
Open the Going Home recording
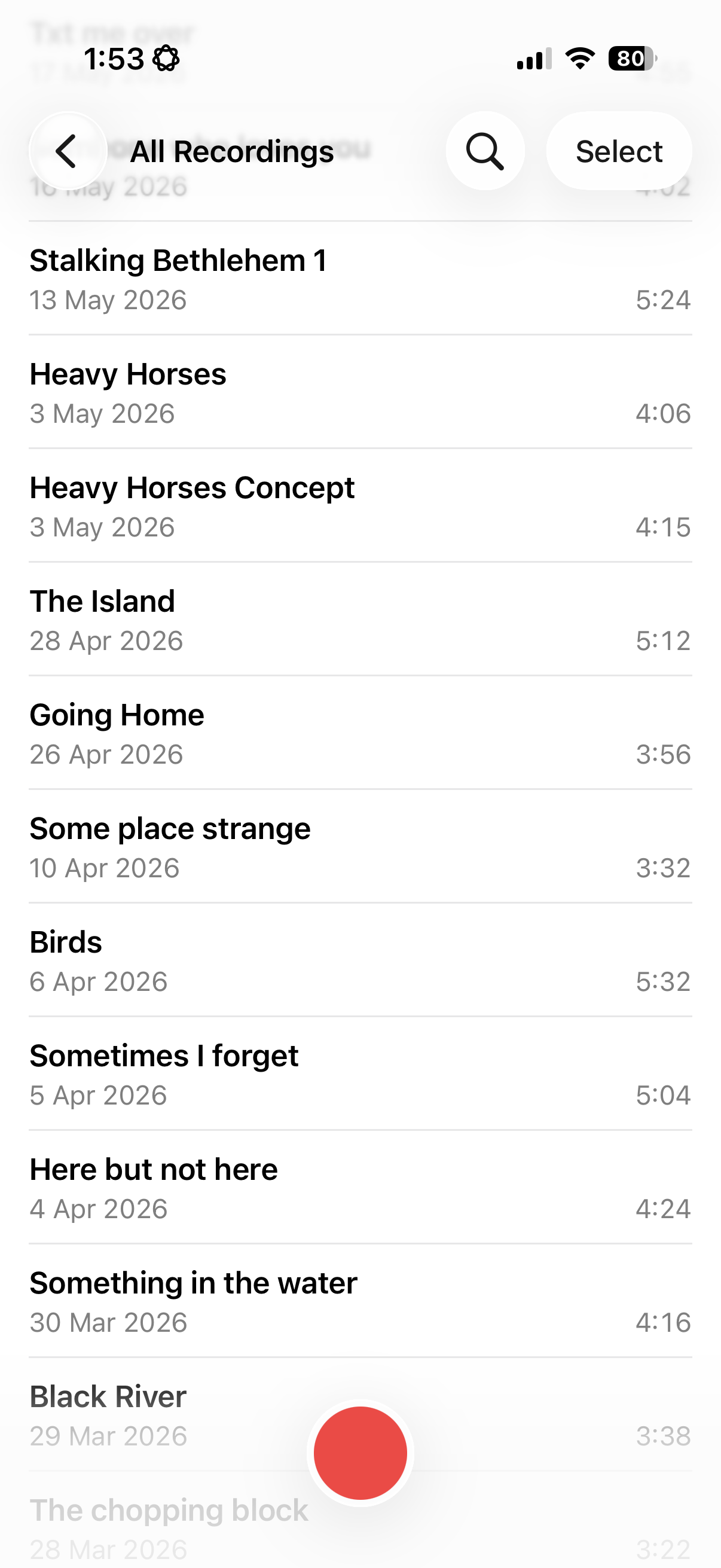(x=360, y=733)
